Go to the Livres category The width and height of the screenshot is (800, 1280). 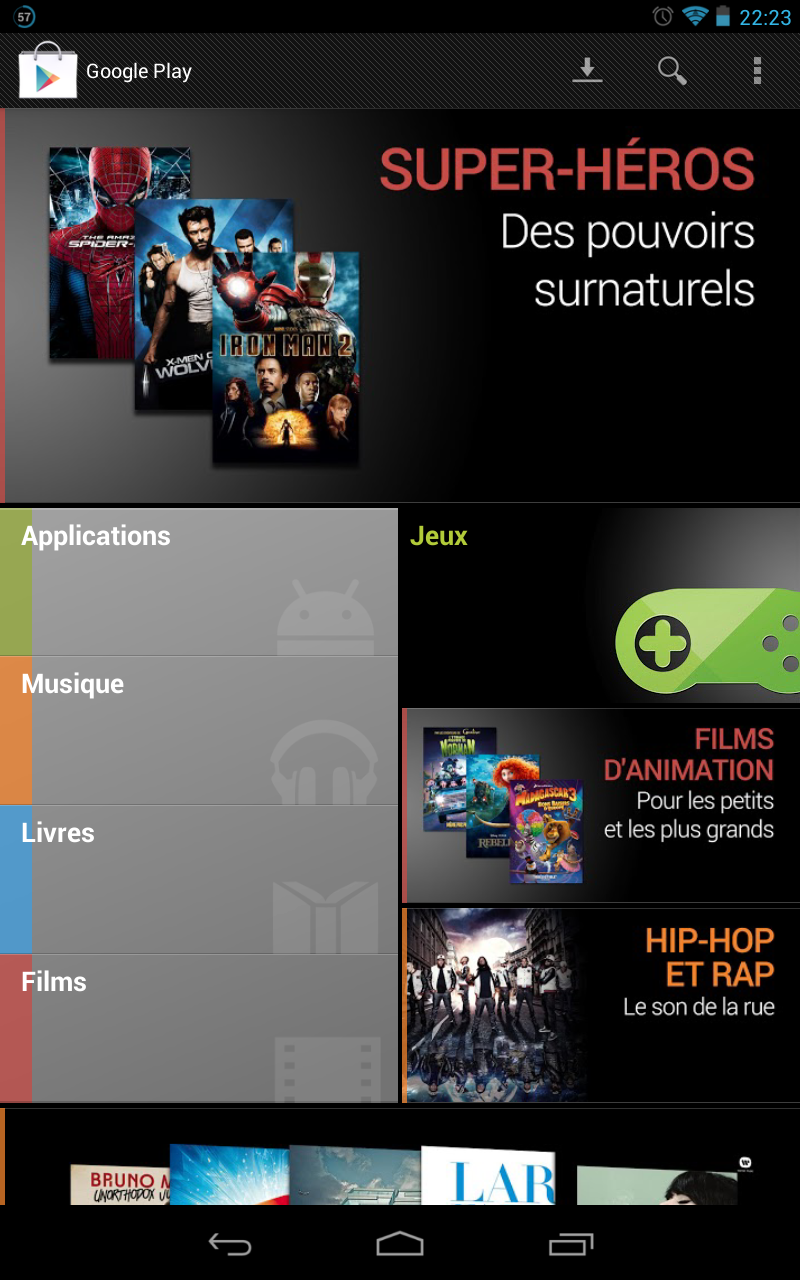click(200, 880)
